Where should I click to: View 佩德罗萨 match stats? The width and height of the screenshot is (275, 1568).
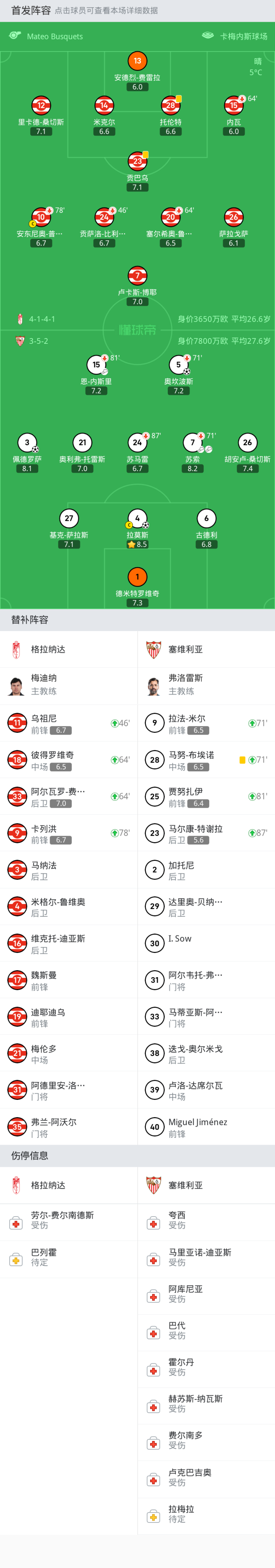pos(27,443)
